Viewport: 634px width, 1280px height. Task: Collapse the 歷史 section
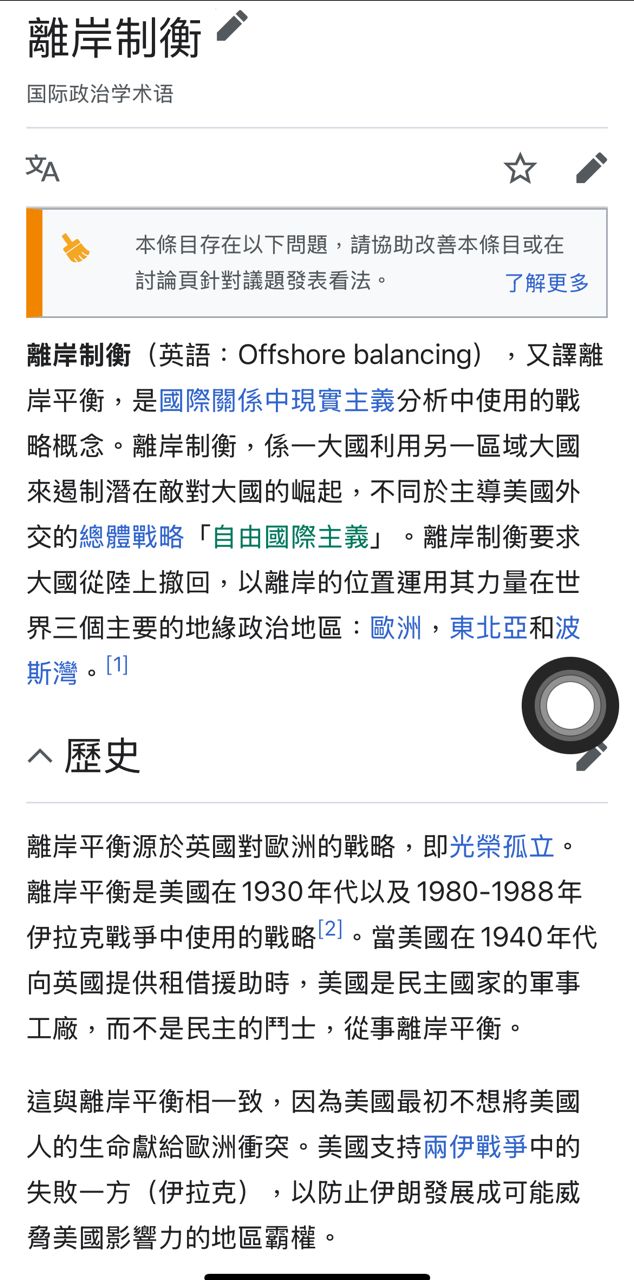40,756
